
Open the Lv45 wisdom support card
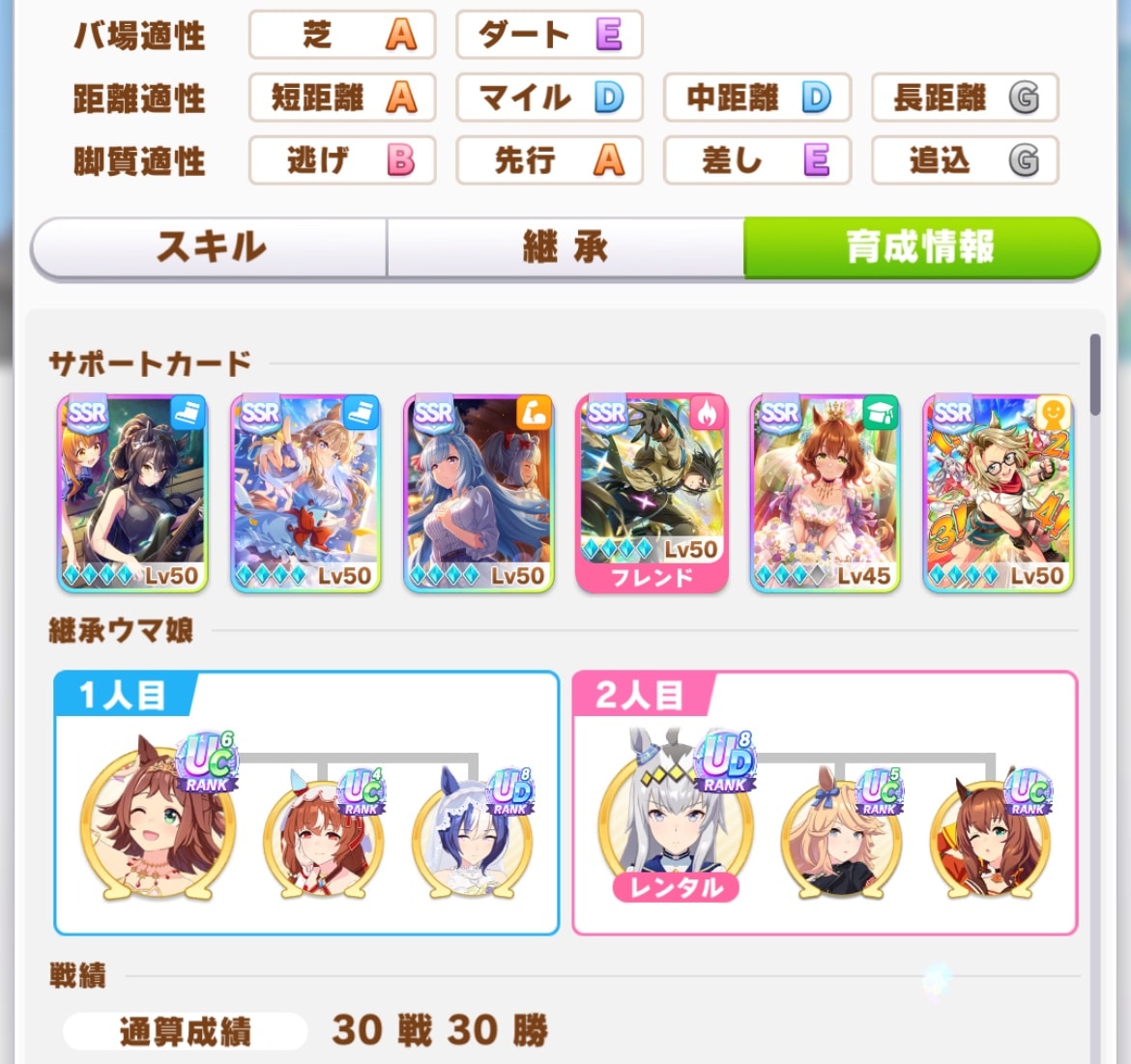[x=825, y=493]
